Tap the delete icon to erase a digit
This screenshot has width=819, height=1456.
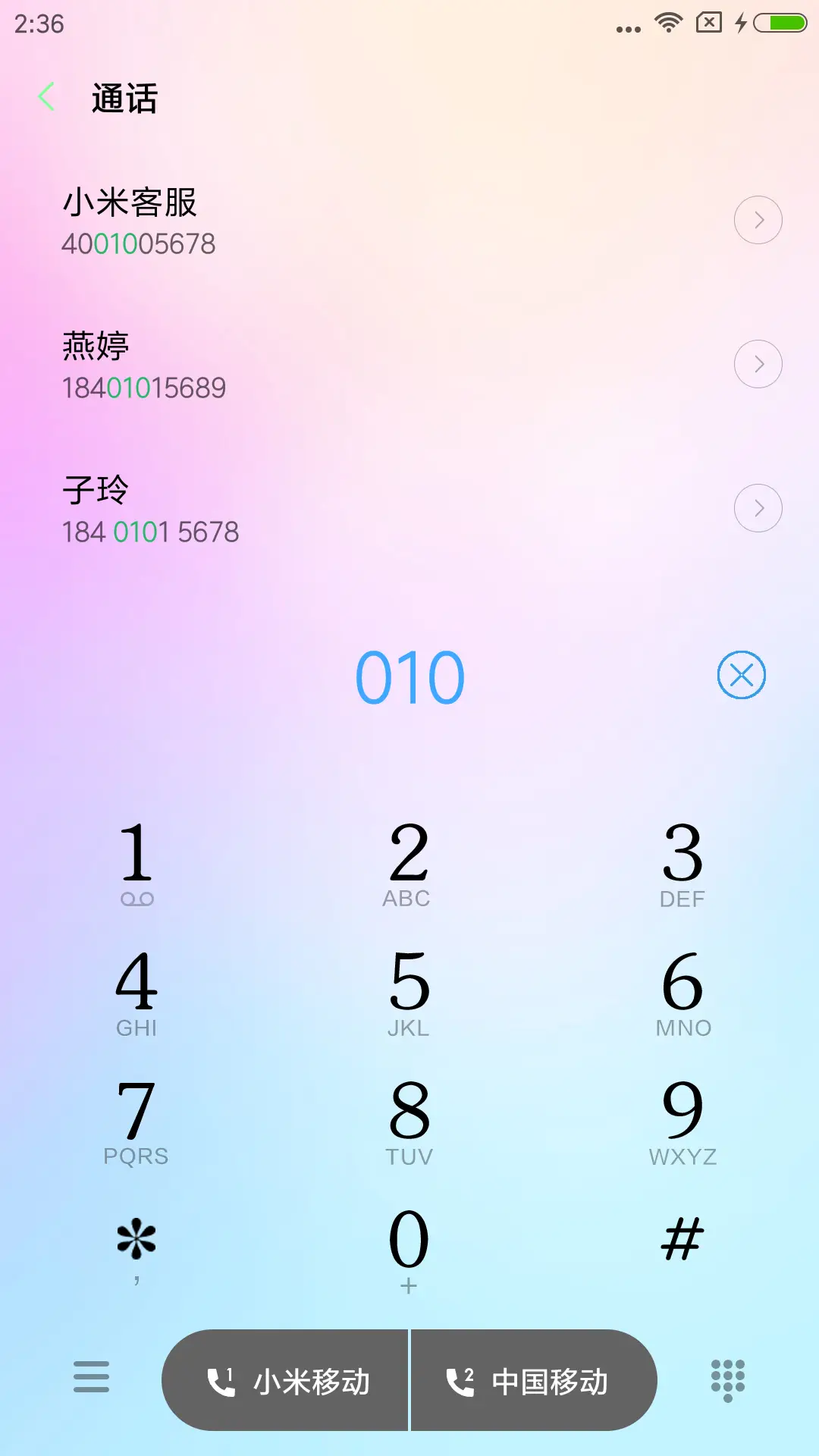(x=740, y=675)
